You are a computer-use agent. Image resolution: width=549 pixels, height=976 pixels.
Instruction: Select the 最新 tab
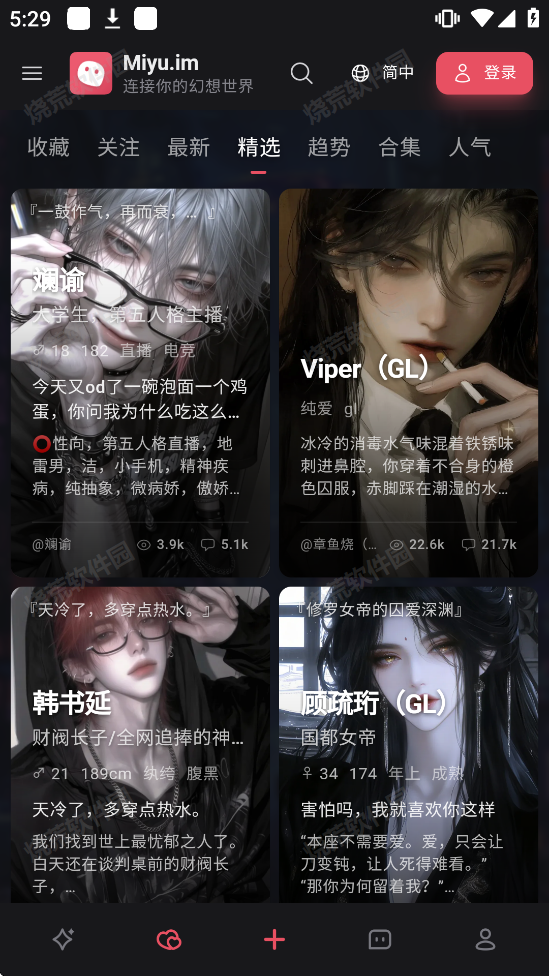coord(189,148)
